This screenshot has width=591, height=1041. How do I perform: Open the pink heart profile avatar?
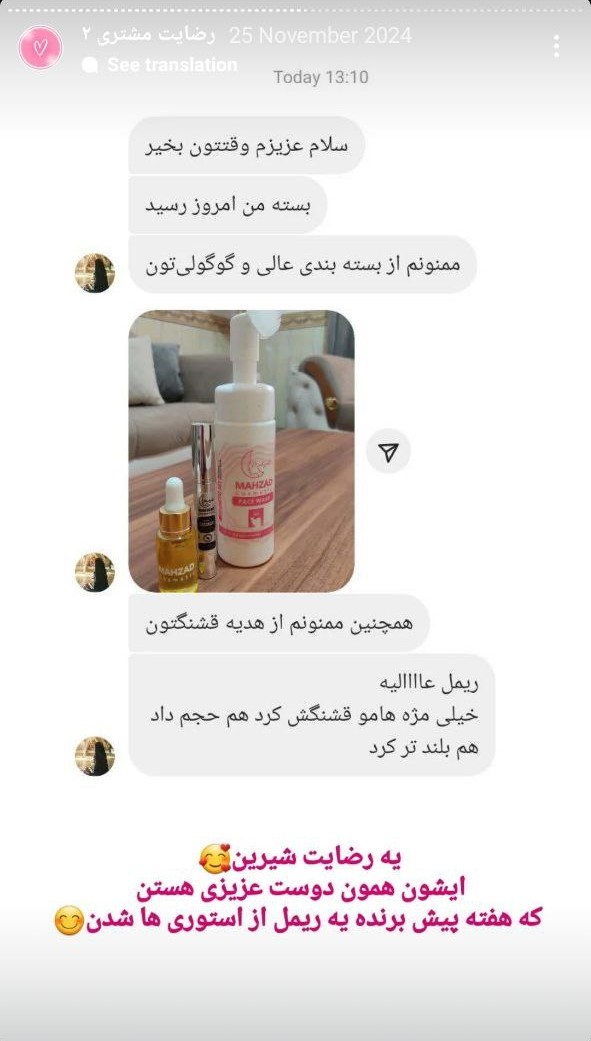click(41, 47)
